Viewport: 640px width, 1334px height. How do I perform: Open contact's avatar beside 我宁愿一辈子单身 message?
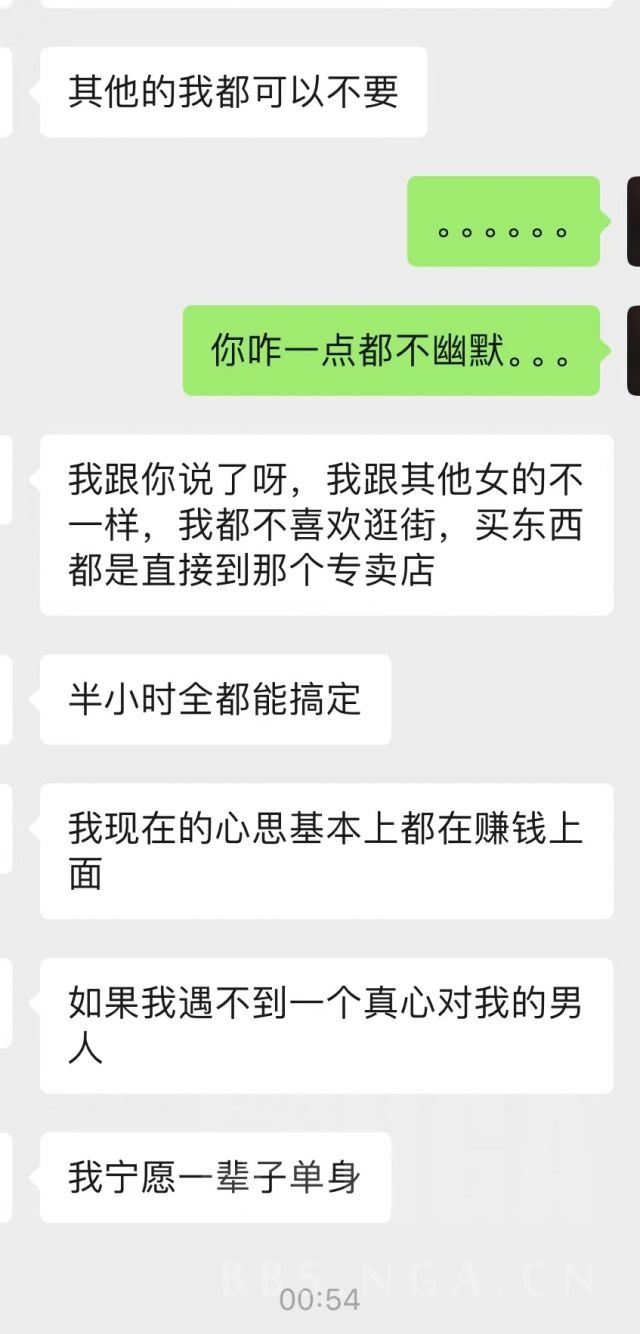point(5,1177)
